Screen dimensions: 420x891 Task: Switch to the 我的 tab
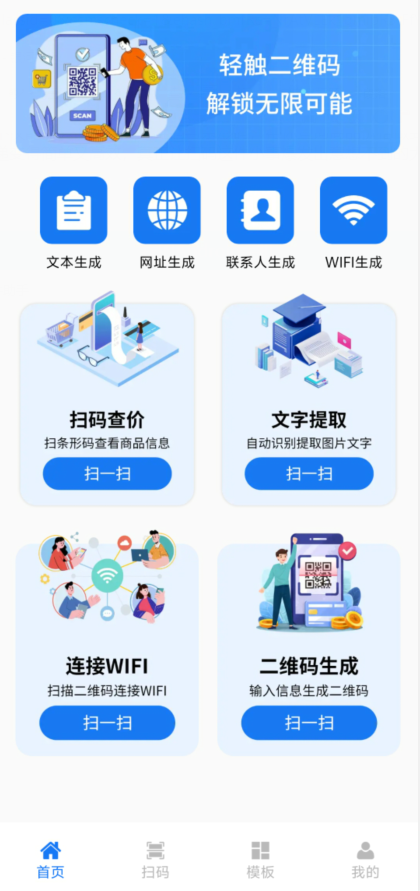tap(365, 860)
